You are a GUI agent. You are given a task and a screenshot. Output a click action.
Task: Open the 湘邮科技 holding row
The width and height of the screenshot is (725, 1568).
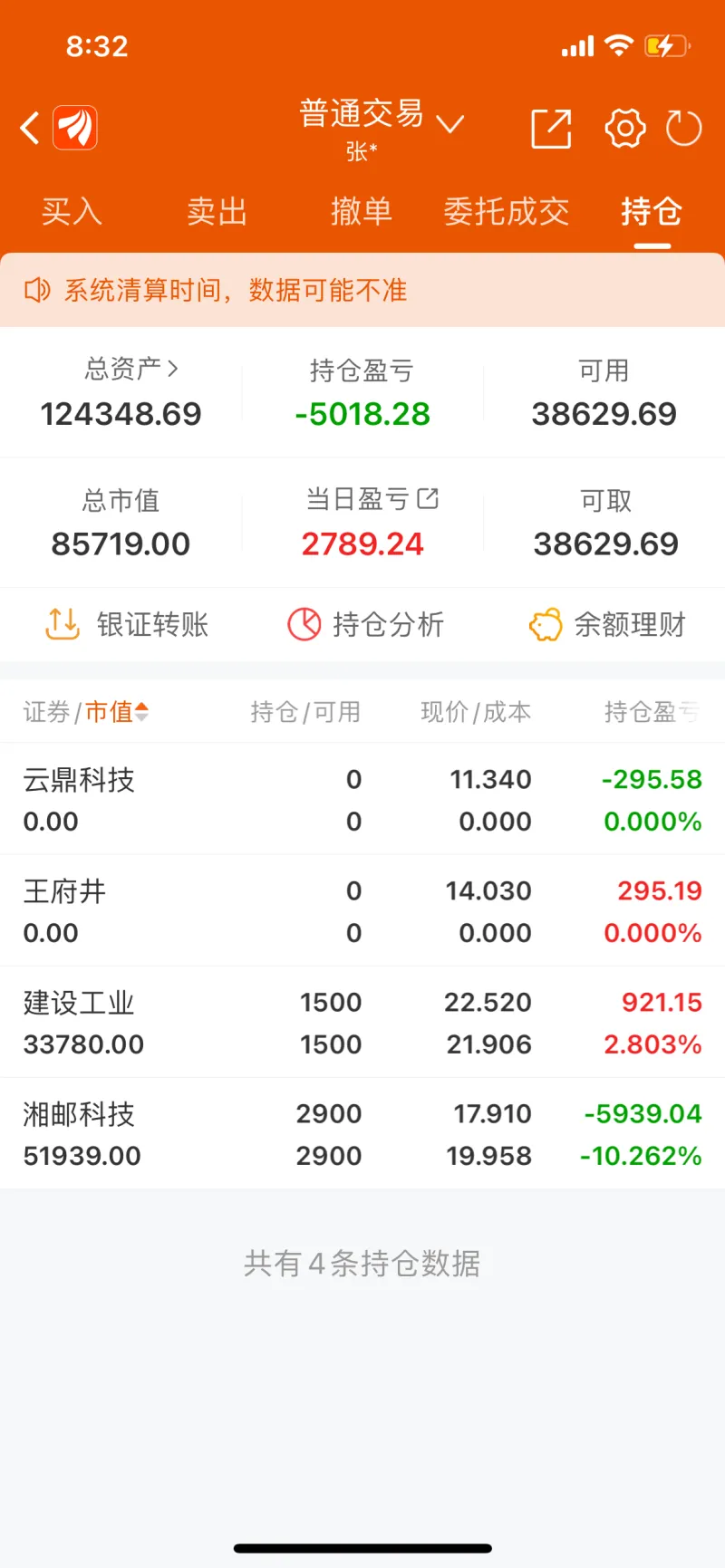[x=362, y=1133]
